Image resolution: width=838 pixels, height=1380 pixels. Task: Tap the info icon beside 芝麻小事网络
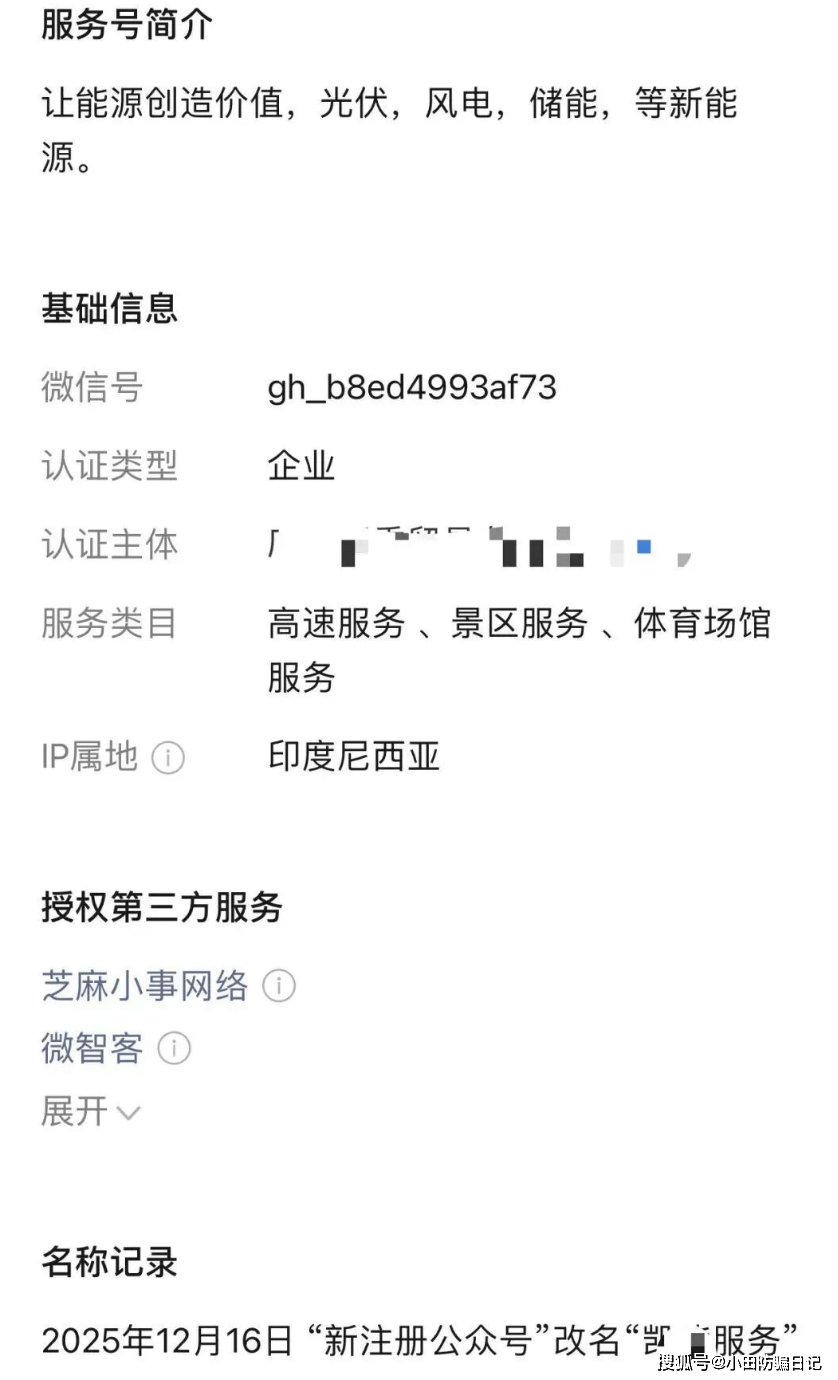(x=279, y=987)
